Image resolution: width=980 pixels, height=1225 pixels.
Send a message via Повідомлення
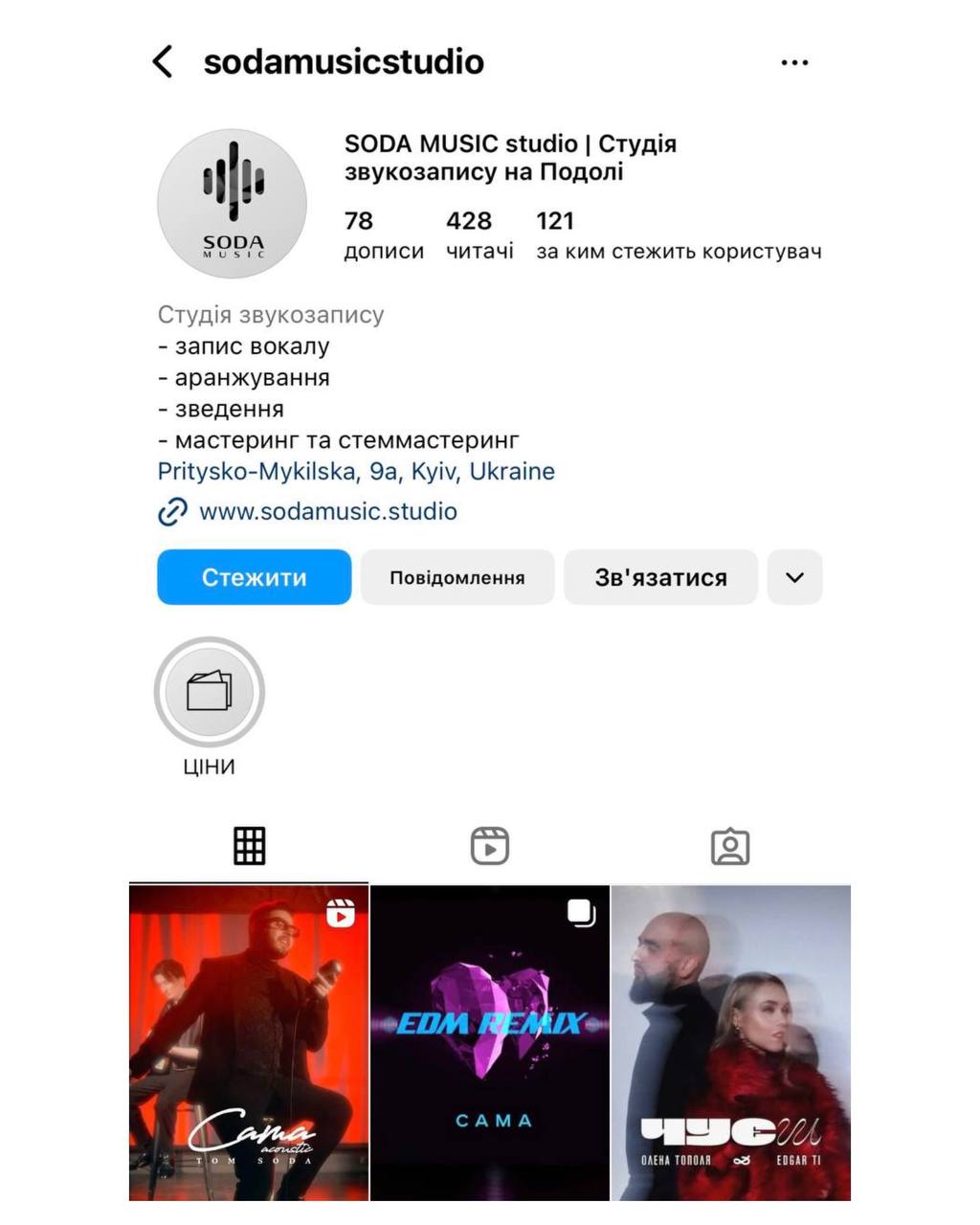(457, 577)
